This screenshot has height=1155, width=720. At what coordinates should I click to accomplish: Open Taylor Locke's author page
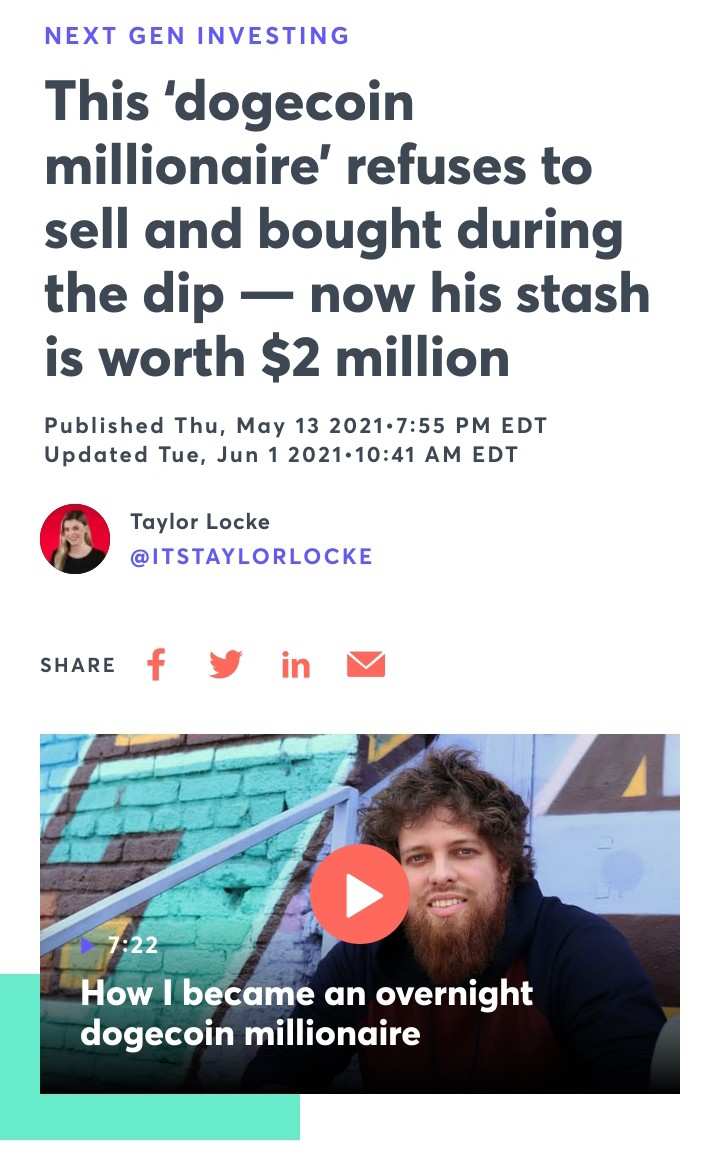200,522
